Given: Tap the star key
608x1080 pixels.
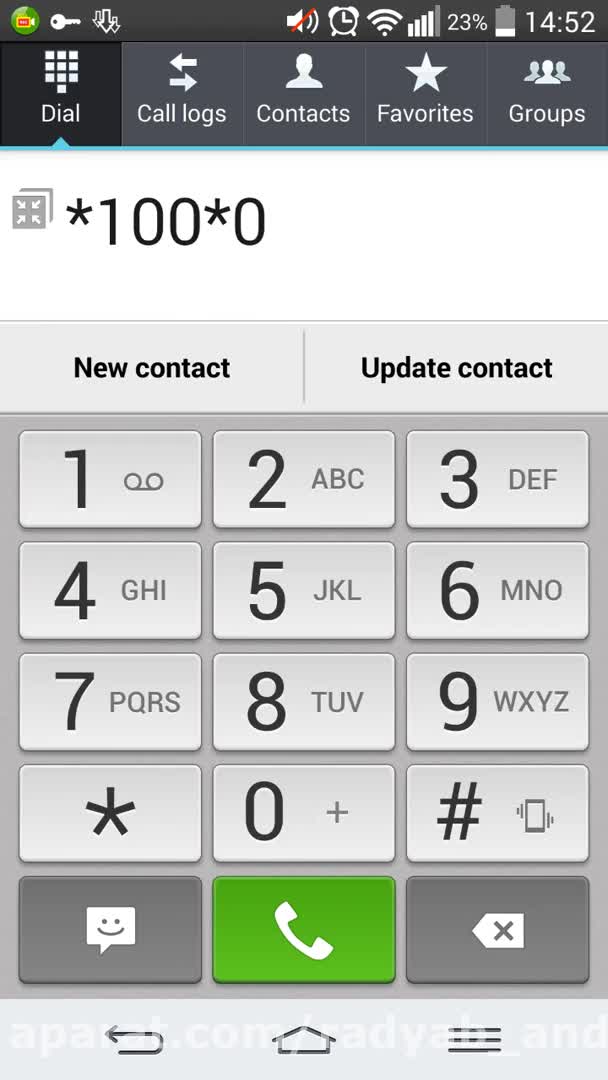Looking at the screenshot, I should click(110, 814).
